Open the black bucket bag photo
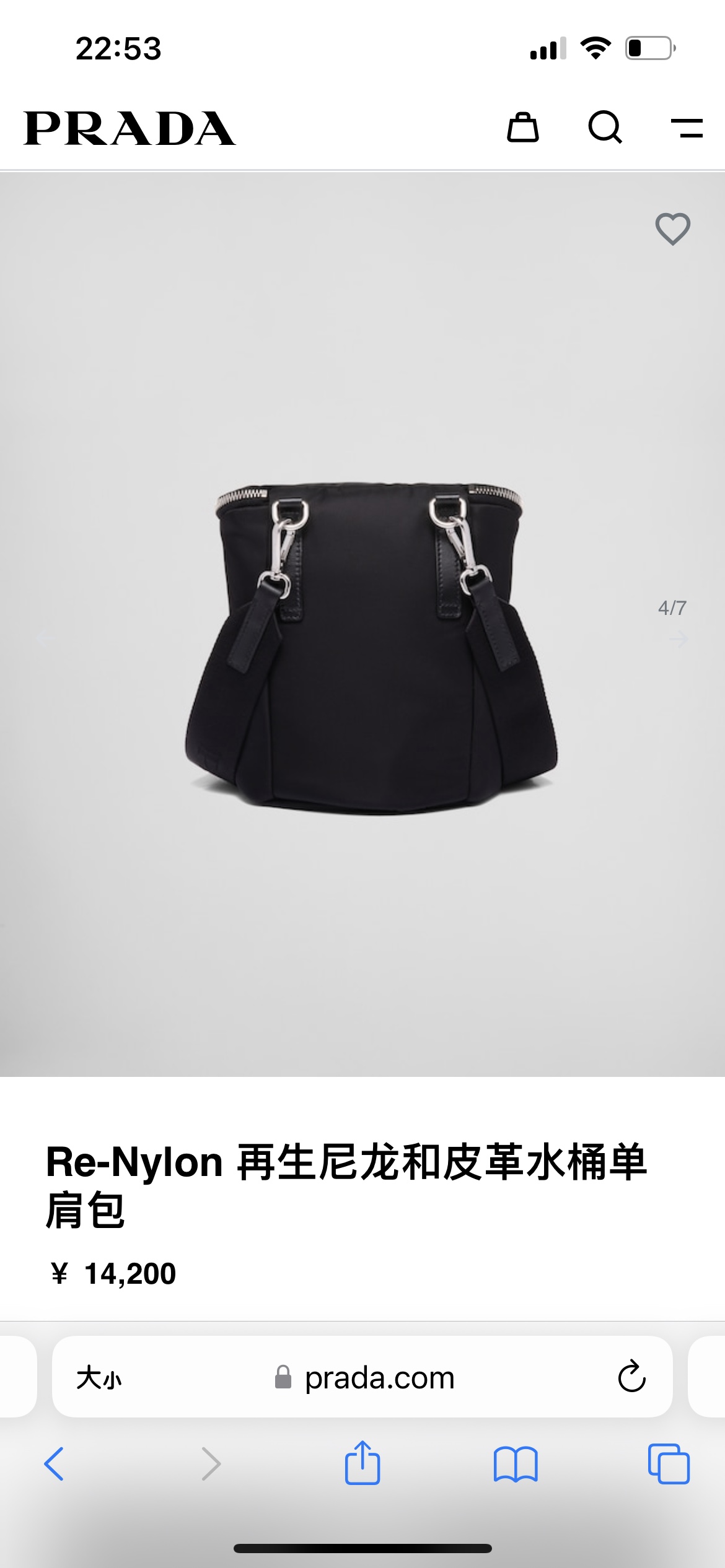This screenshot has height=1568, width=725. 371,647
